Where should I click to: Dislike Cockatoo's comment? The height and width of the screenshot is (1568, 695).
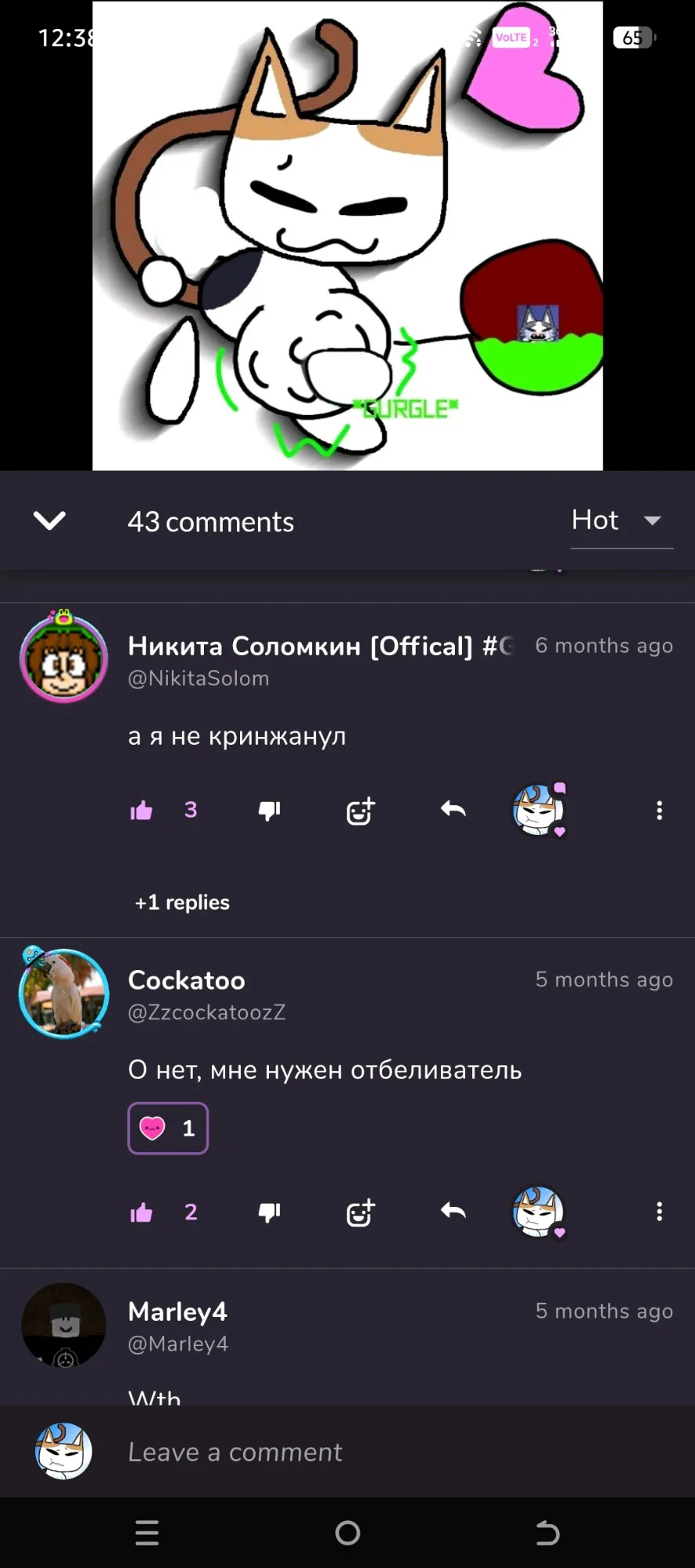pos(270,1212)
